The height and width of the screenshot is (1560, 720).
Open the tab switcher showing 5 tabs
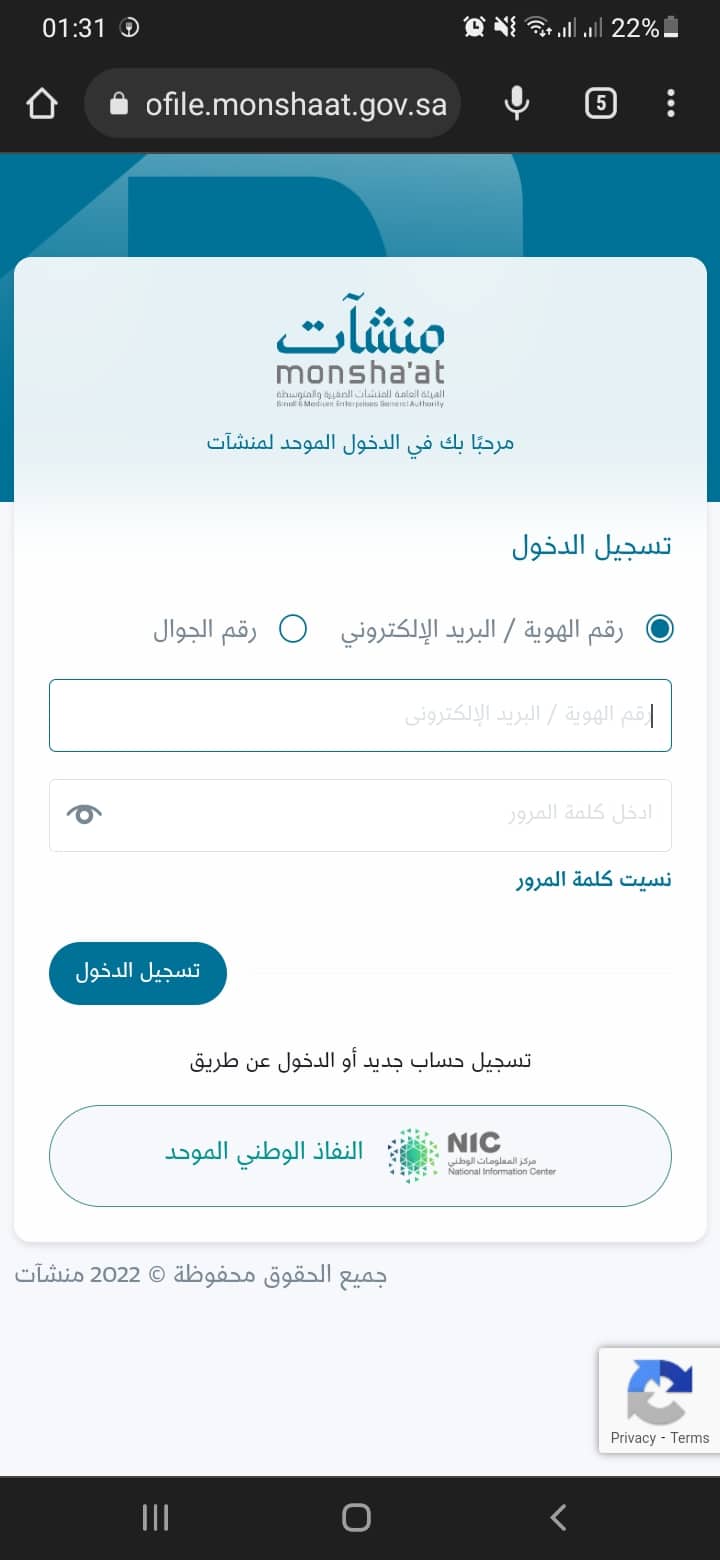pyautogui.click(x=600, y=103)
